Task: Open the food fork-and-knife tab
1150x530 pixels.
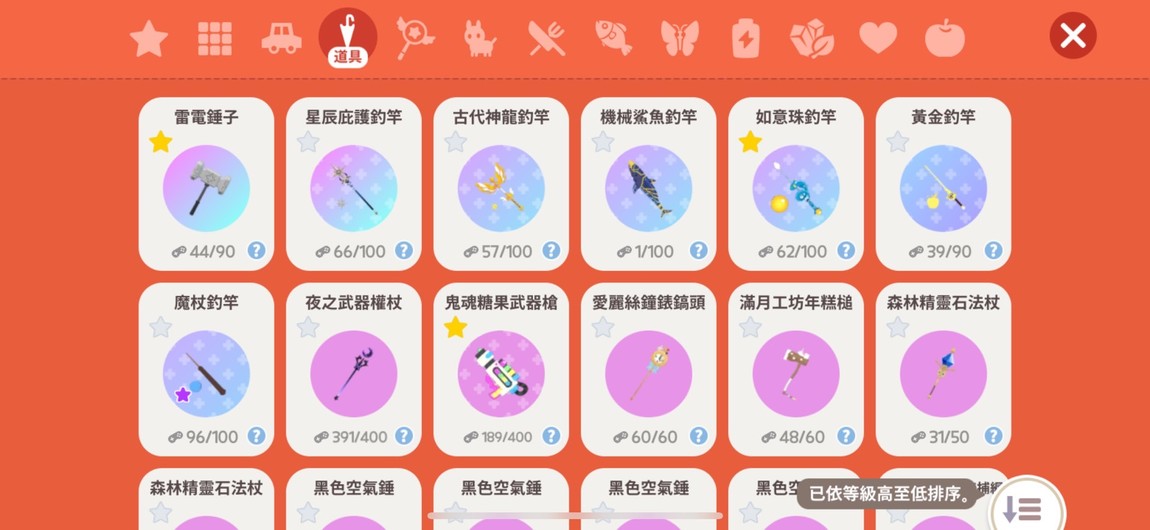Action: 546,39
